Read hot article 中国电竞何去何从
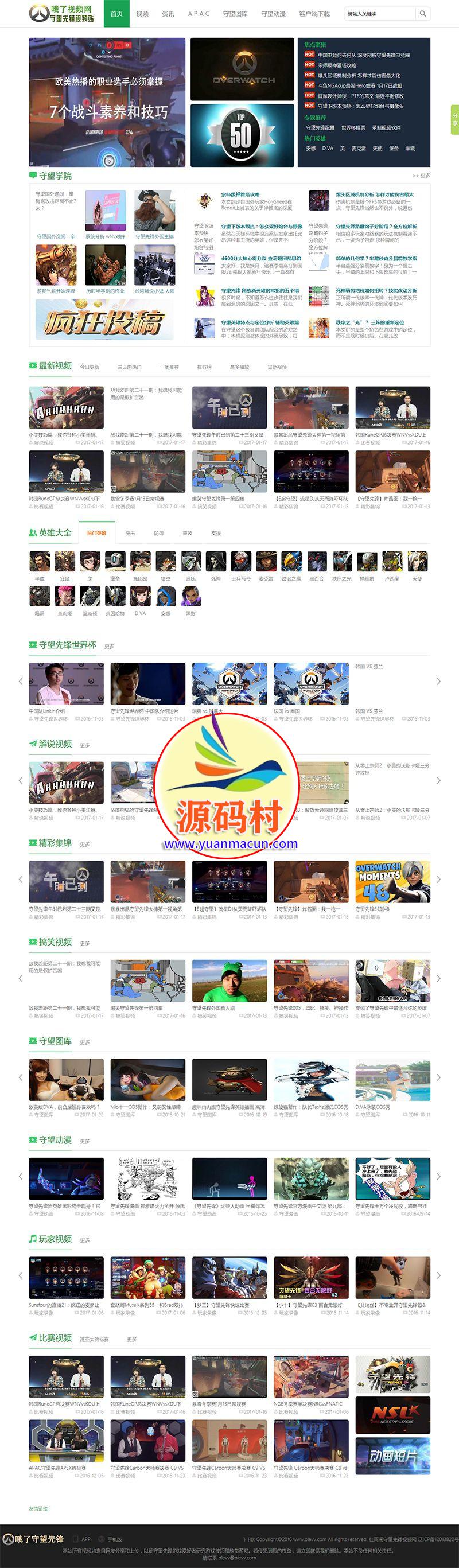Screen dimensions: 459x1568 363,55
